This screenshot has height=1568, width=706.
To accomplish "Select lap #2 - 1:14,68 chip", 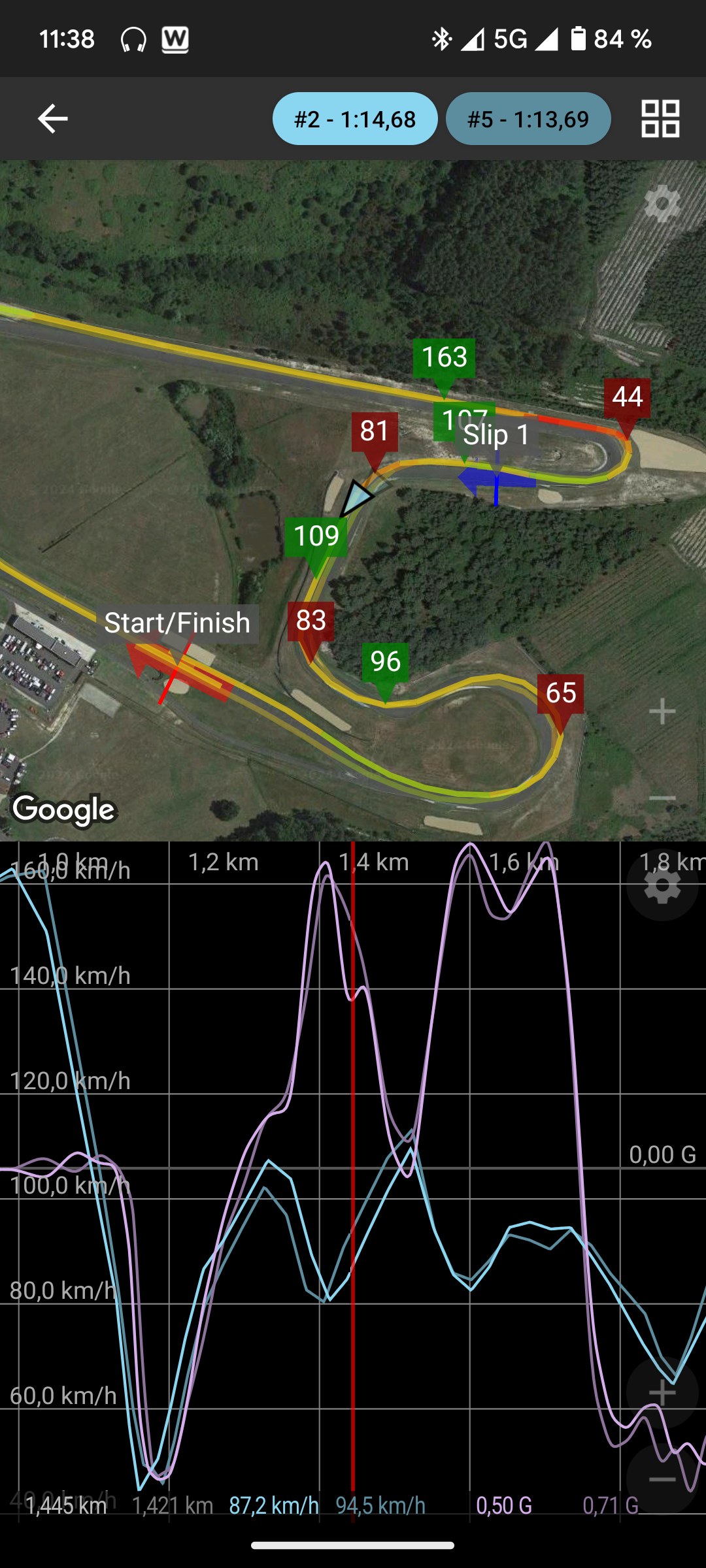I will tap(355, 118).
